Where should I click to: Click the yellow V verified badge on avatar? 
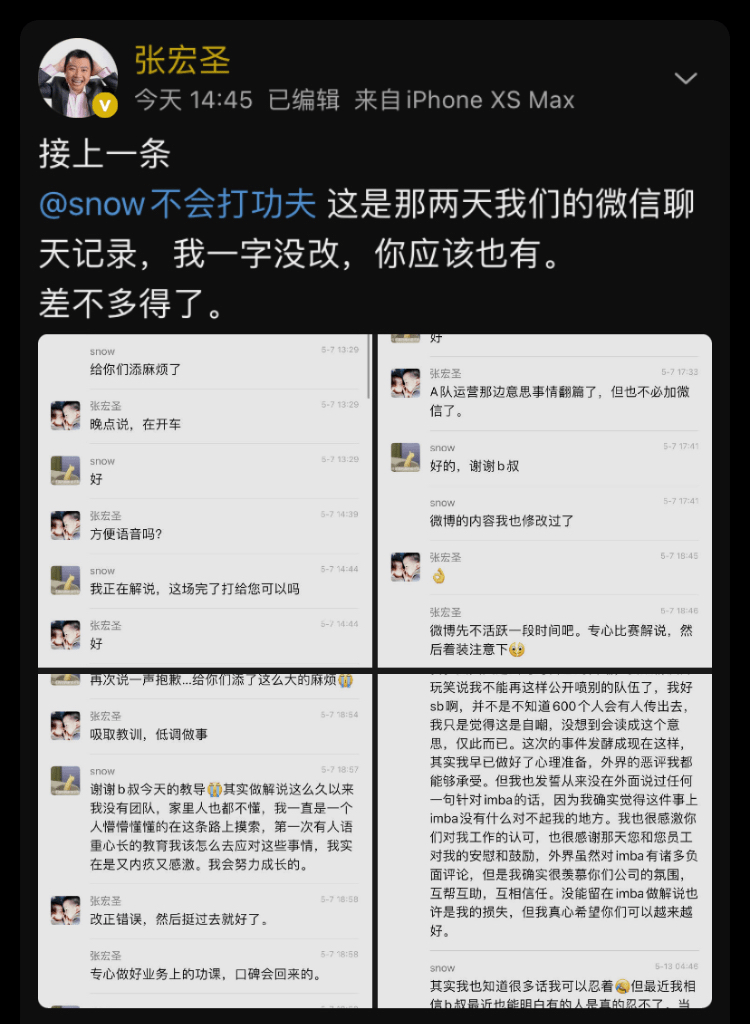coord(105,105)
